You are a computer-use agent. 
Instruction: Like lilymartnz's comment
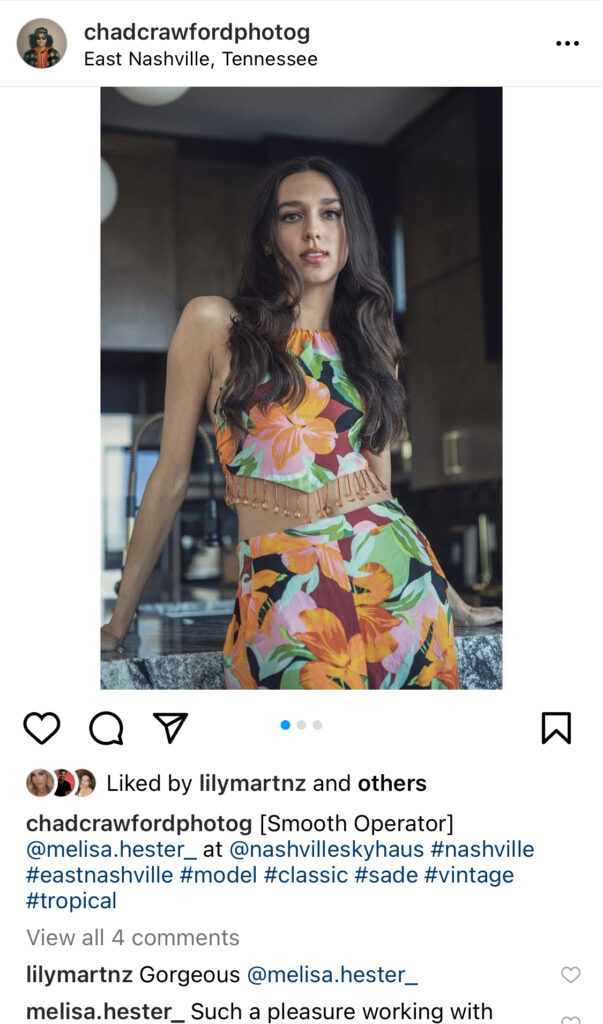[x=570, y=975]
